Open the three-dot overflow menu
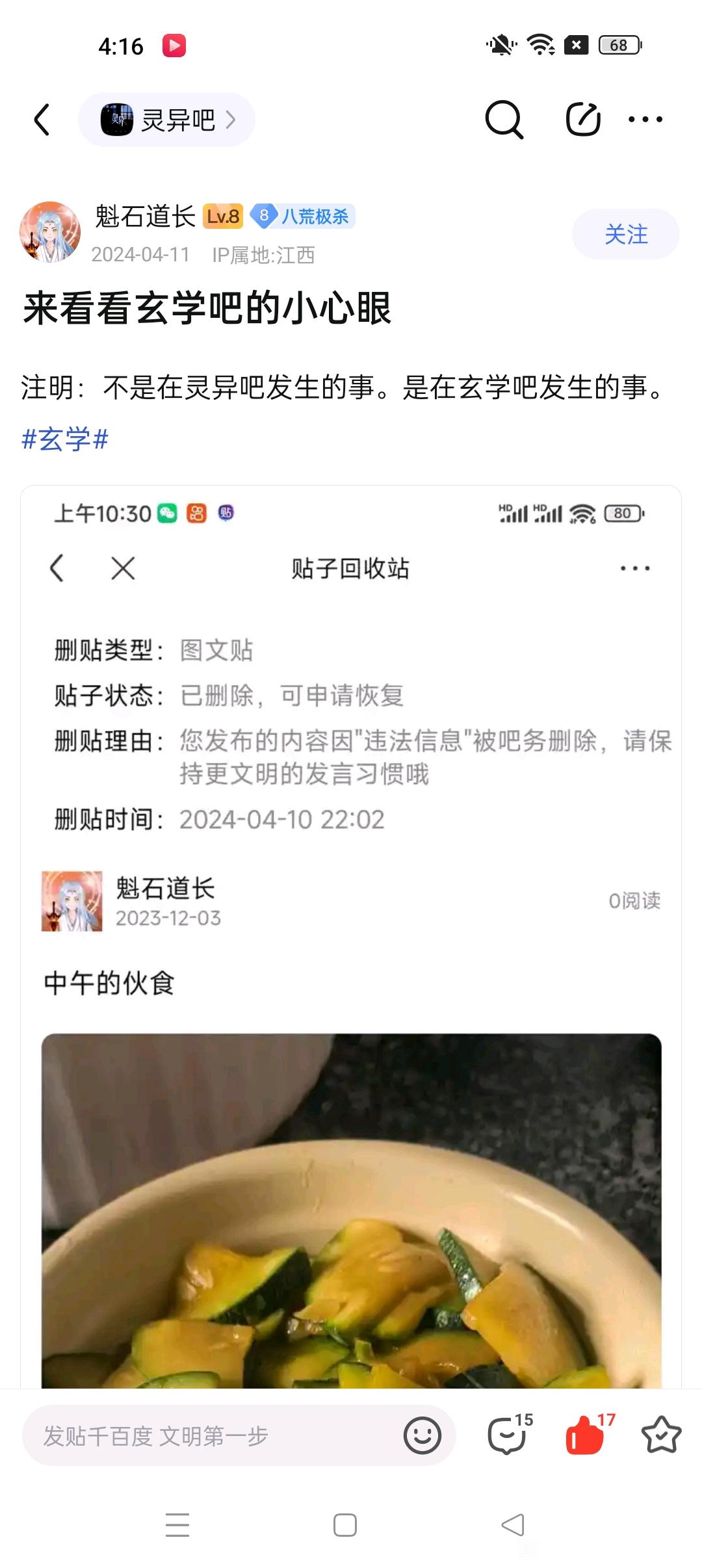Viewport: 702px width, 1568px height. tap(645, 120)
